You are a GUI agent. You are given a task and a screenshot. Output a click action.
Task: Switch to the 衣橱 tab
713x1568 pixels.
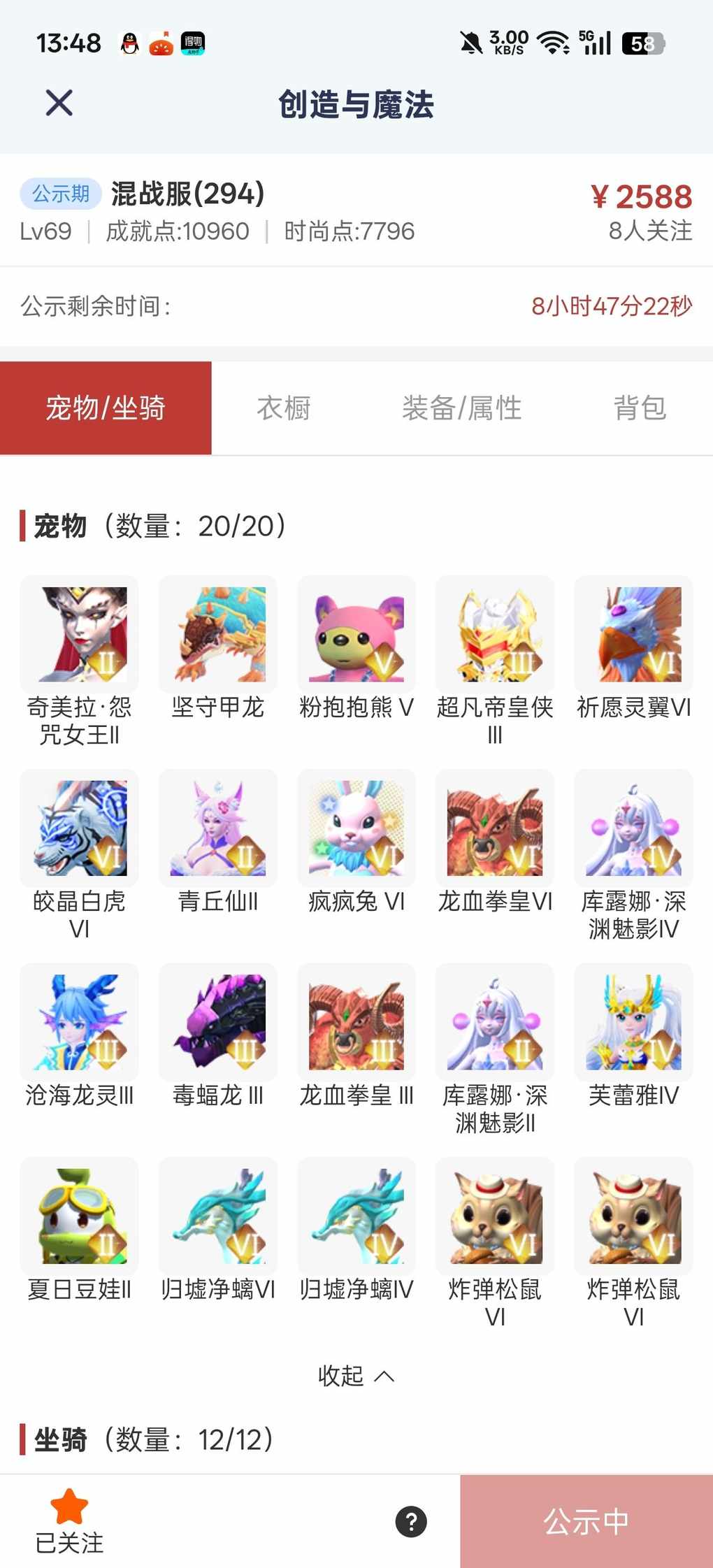[x=283, y=408]
